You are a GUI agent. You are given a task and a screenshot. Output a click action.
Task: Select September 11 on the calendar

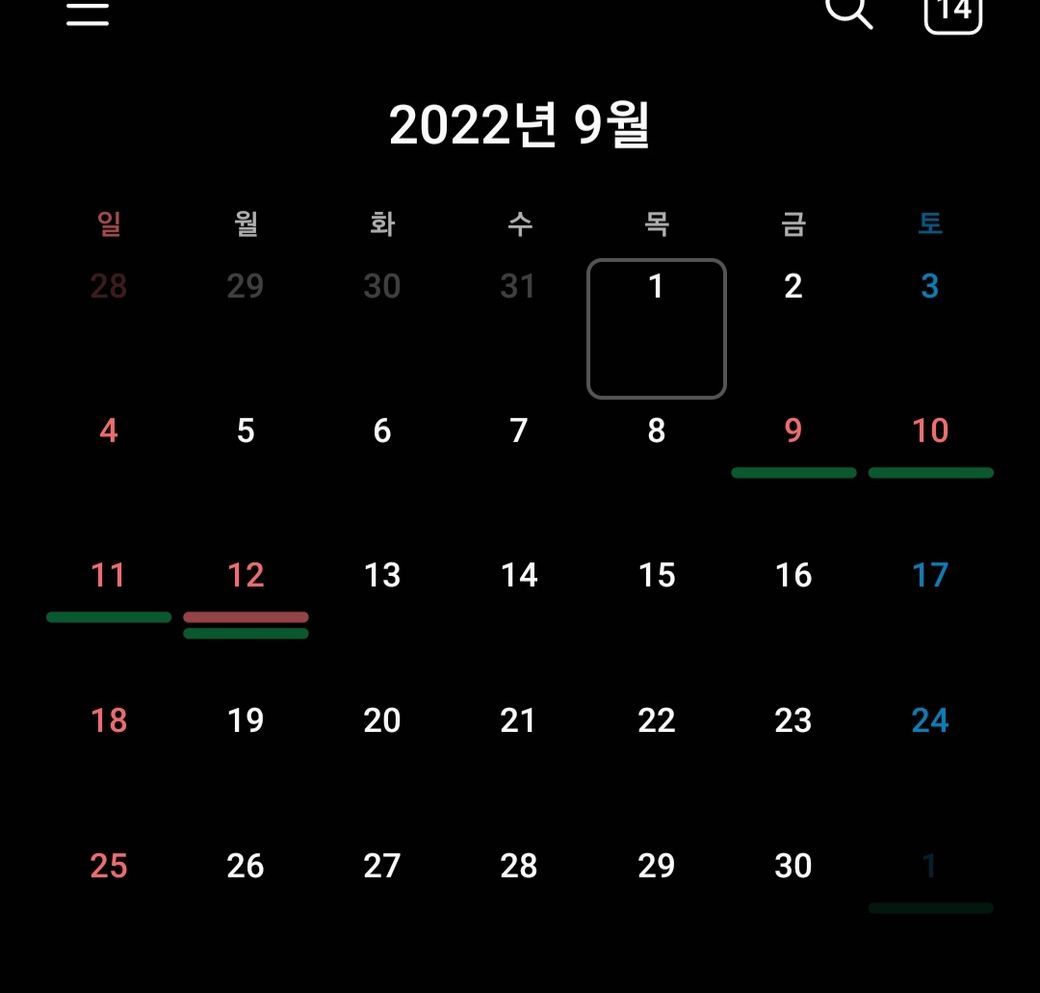point(109,588)
